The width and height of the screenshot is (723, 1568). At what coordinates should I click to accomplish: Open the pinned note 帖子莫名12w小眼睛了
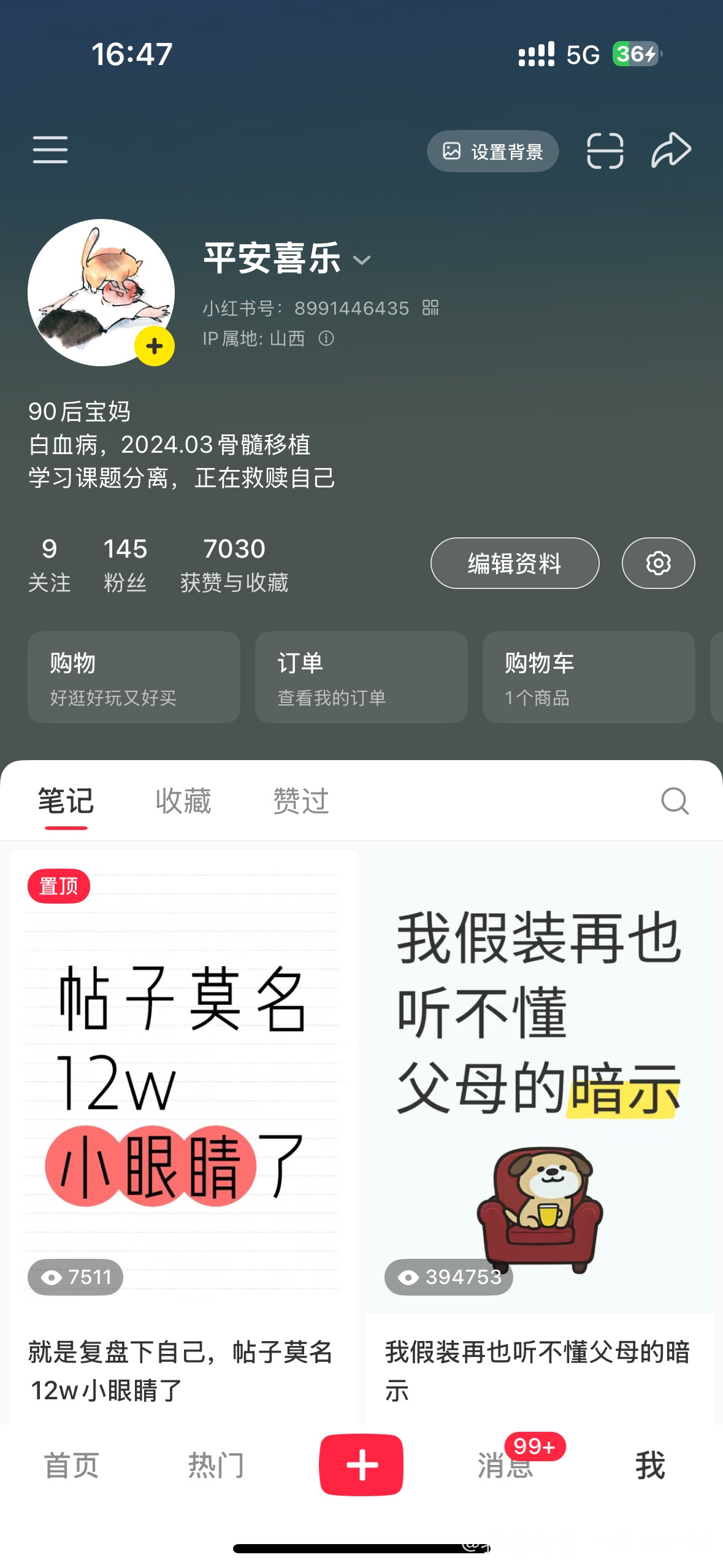click(183, 1080)
